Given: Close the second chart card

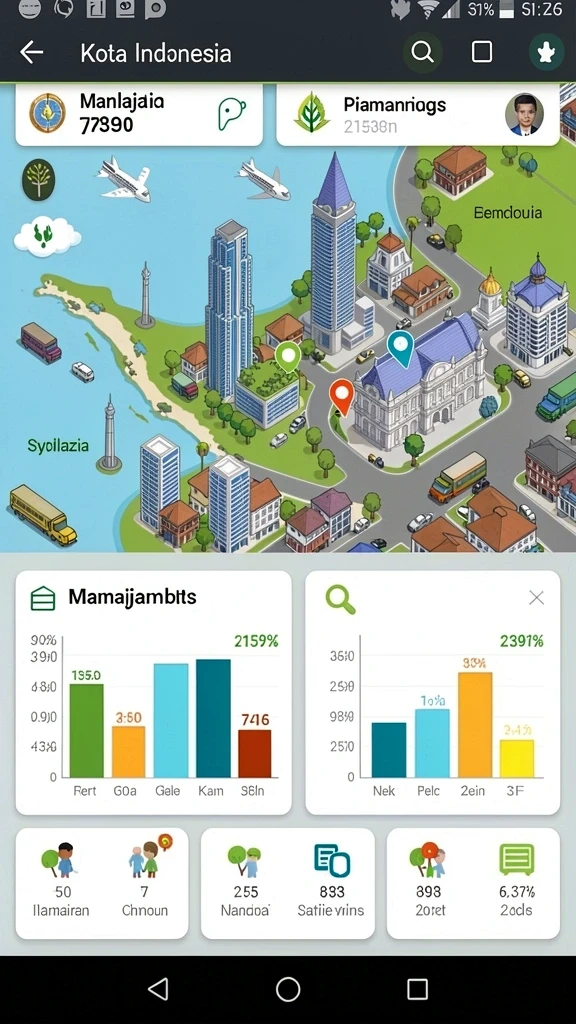Looking at the screenshot, I should click(x=536, y=598).
